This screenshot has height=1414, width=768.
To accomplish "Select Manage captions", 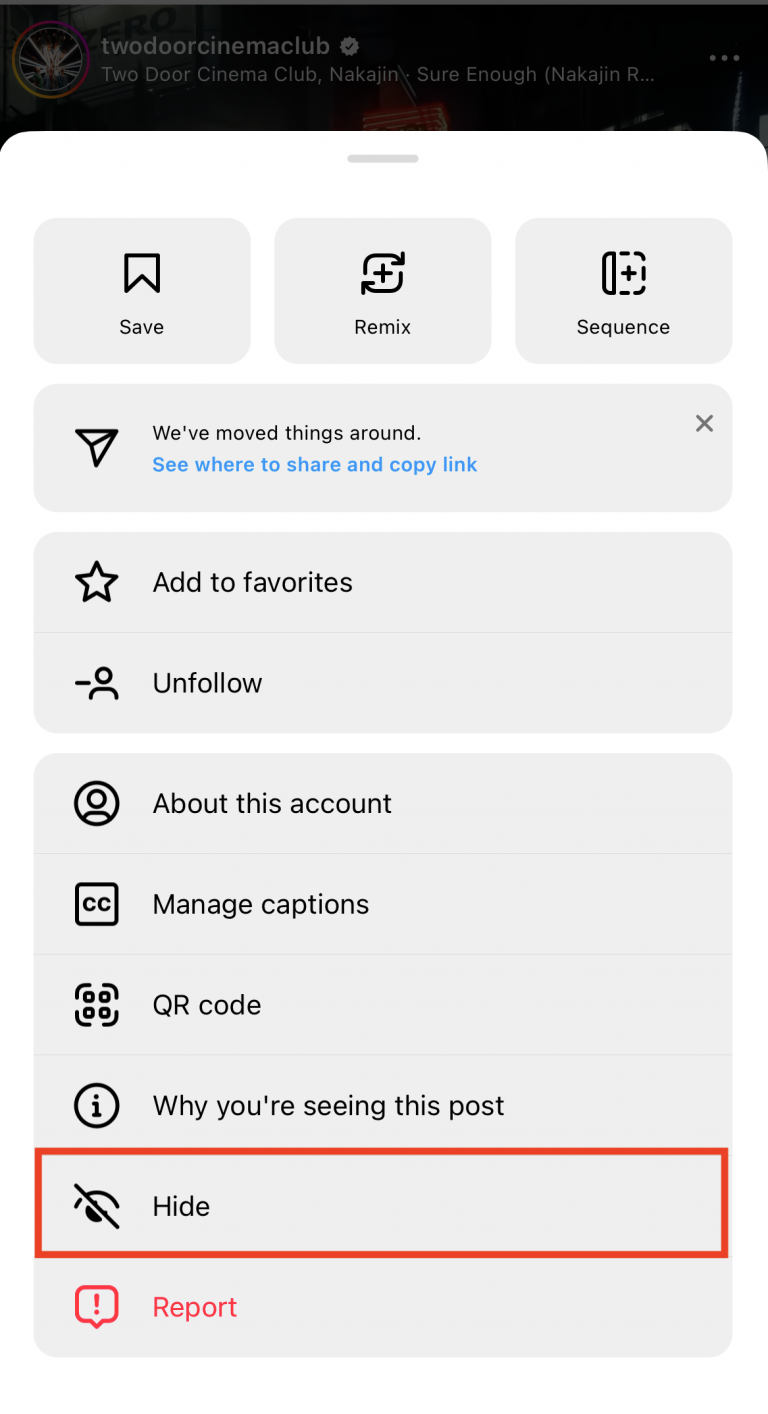I will (383, 905).
